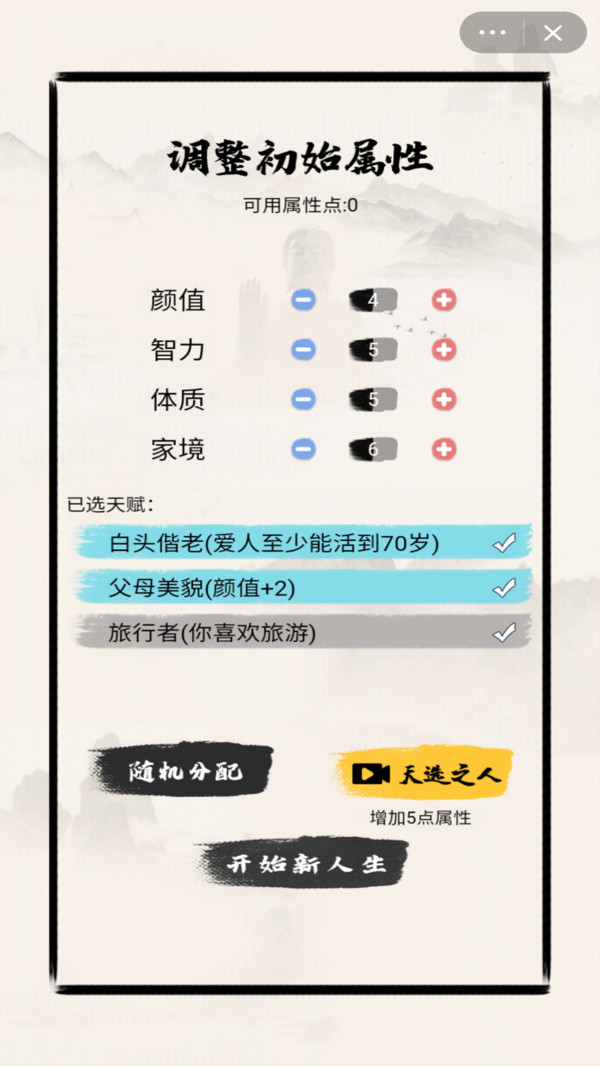Watch video via 天选之人 for extra points
The image size is (600, 1066).
pyautogui.click(x=424, y=774)
